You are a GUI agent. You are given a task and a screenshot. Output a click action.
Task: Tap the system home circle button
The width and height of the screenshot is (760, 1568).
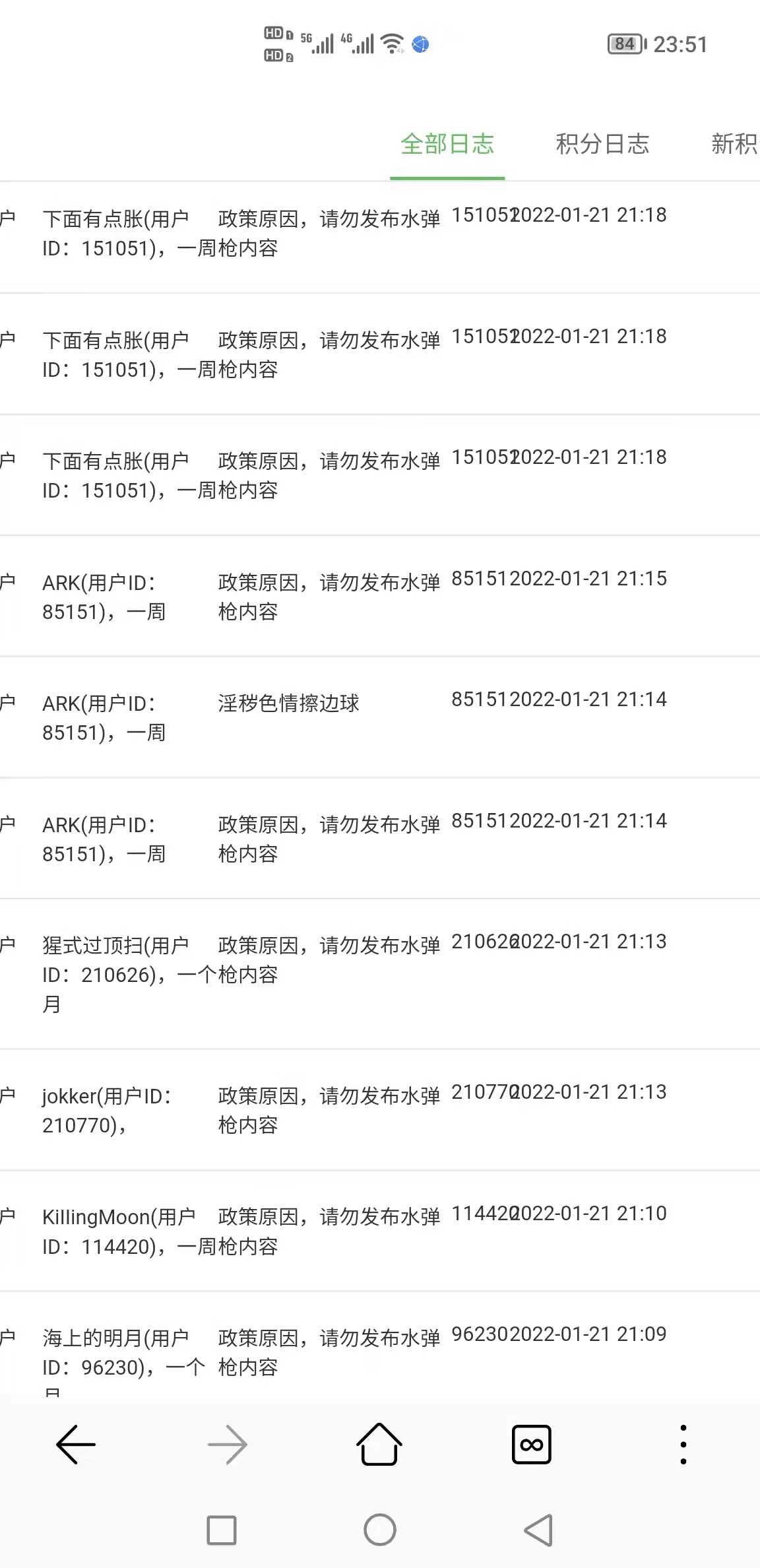pos(380,1530)
